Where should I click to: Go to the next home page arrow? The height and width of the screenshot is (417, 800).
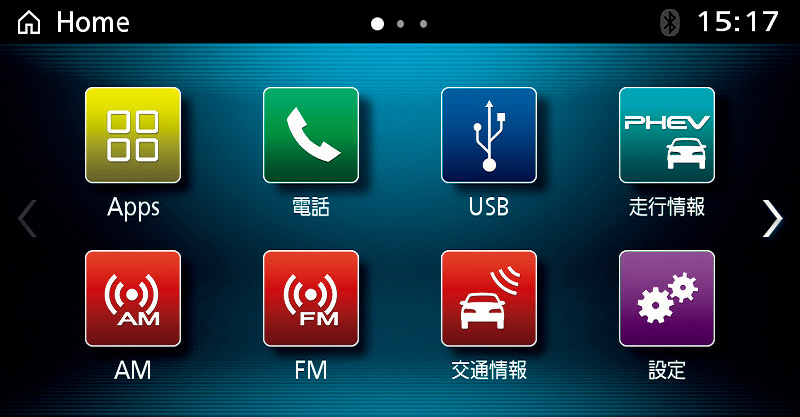coord(771,218)
